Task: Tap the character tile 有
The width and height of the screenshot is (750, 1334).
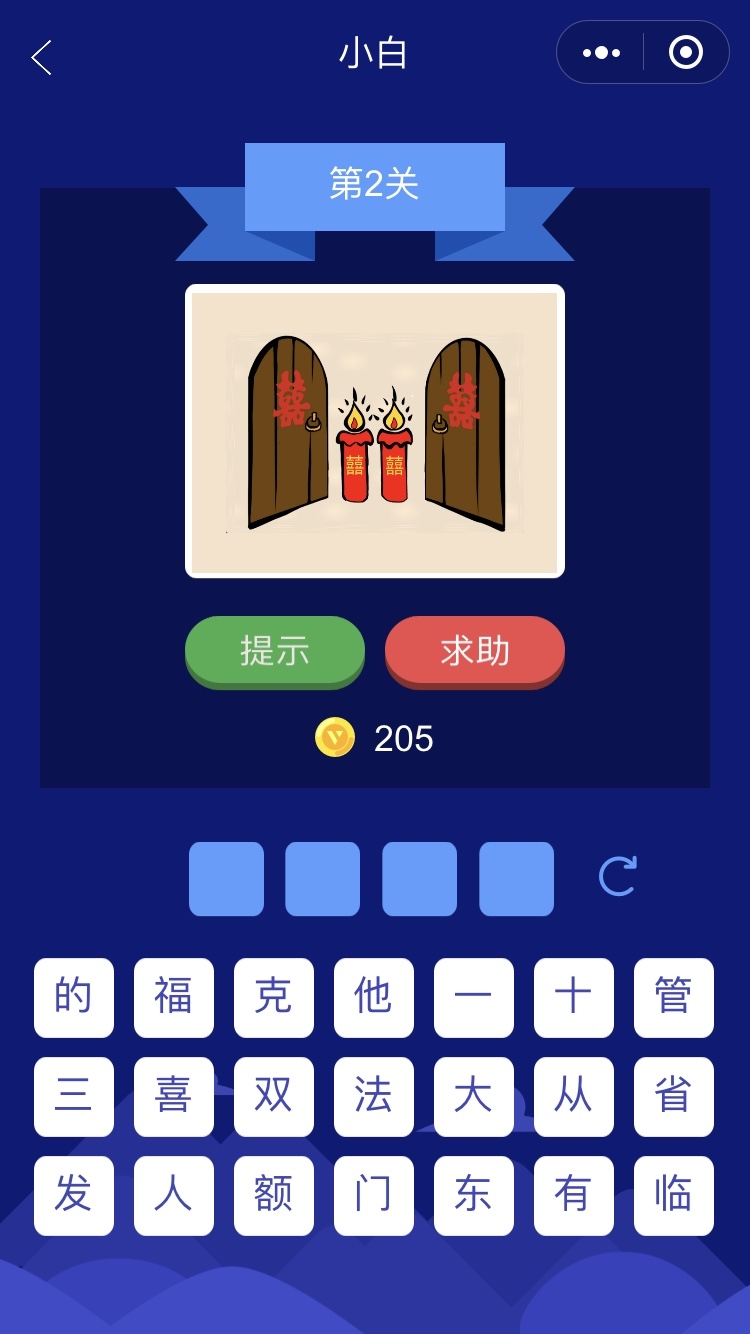Action: (573, 1195)
